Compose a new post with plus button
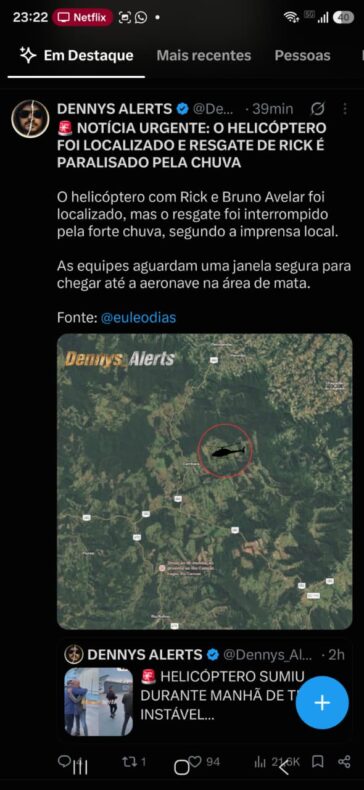This screenshot has width=364, height=790. 322,703
